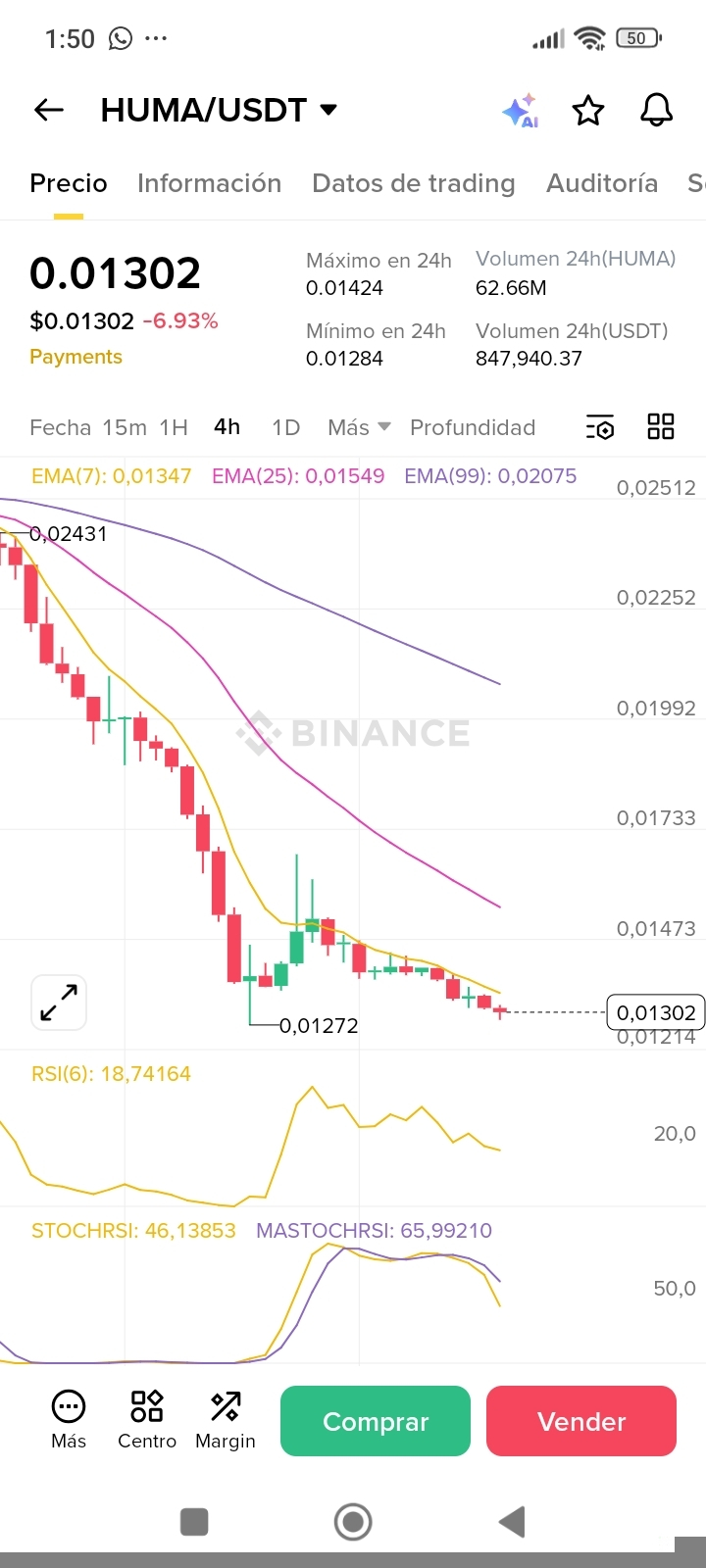Show the Profundidad depth chart

click(473, 427)
